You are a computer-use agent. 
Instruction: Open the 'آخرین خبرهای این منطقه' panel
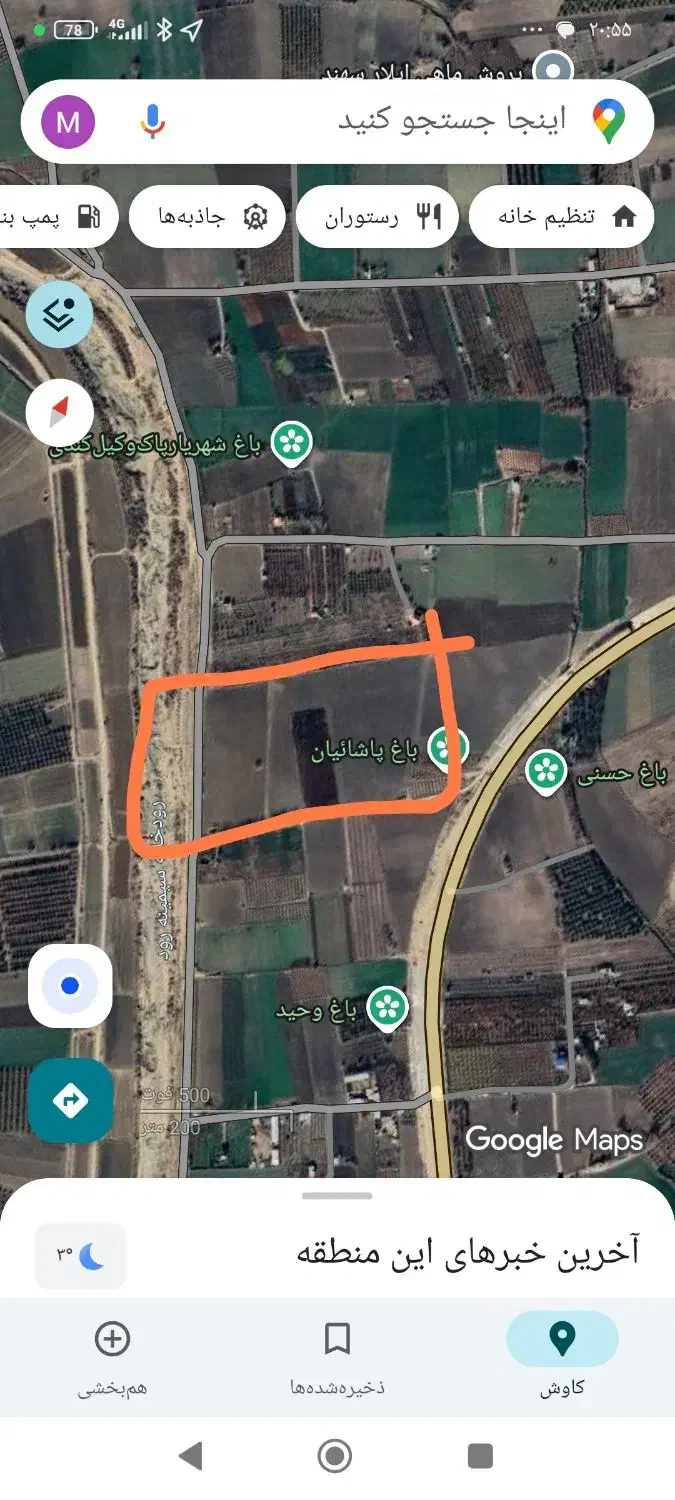(468, 1252)
